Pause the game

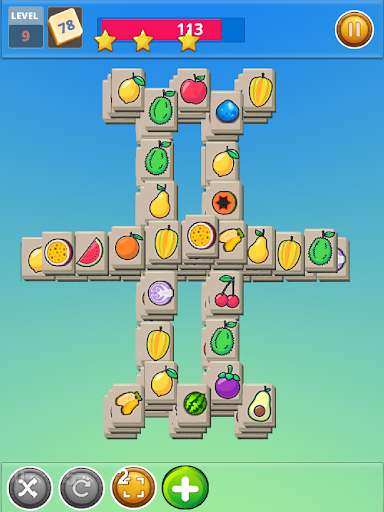354,29
